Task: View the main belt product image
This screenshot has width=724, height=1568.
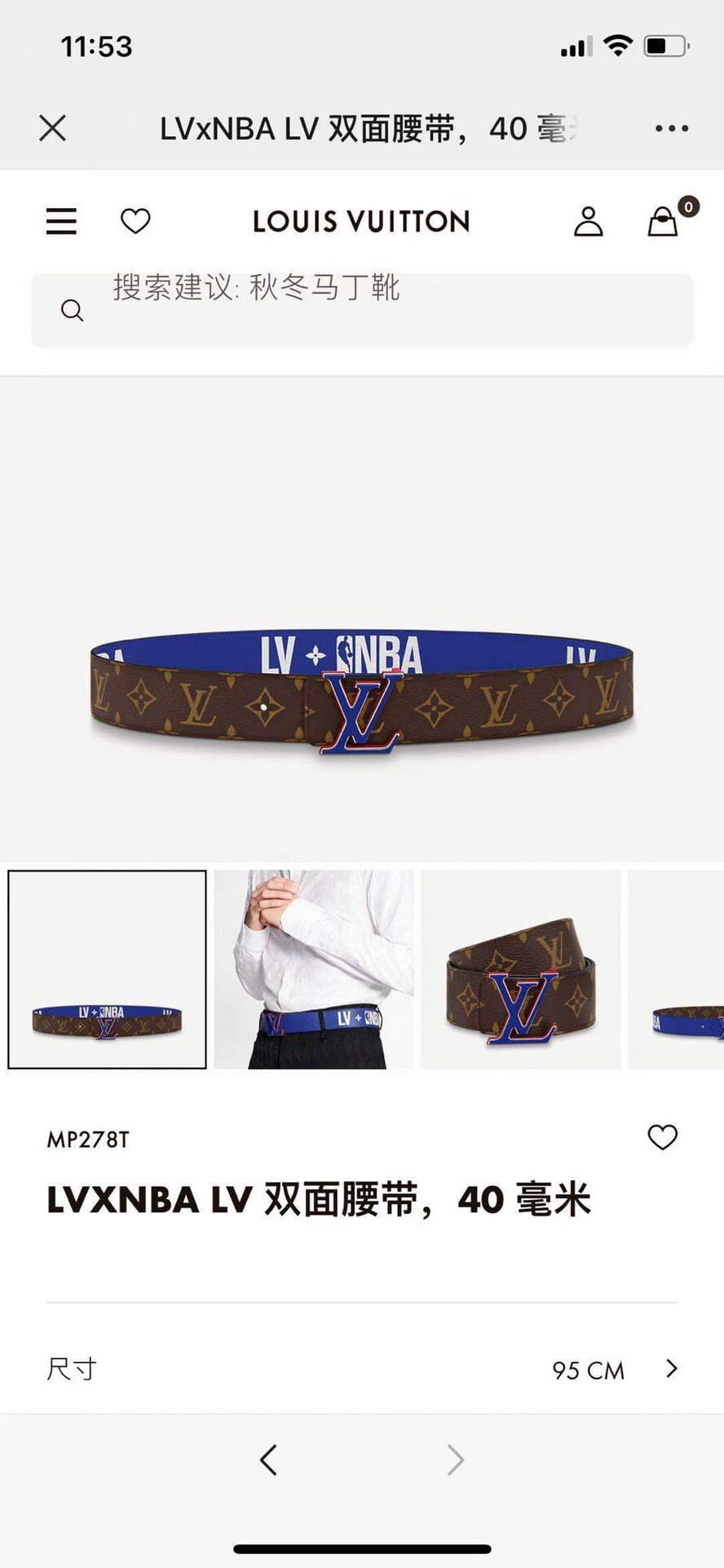Action: pyautogui.click(x=362, y=693)
